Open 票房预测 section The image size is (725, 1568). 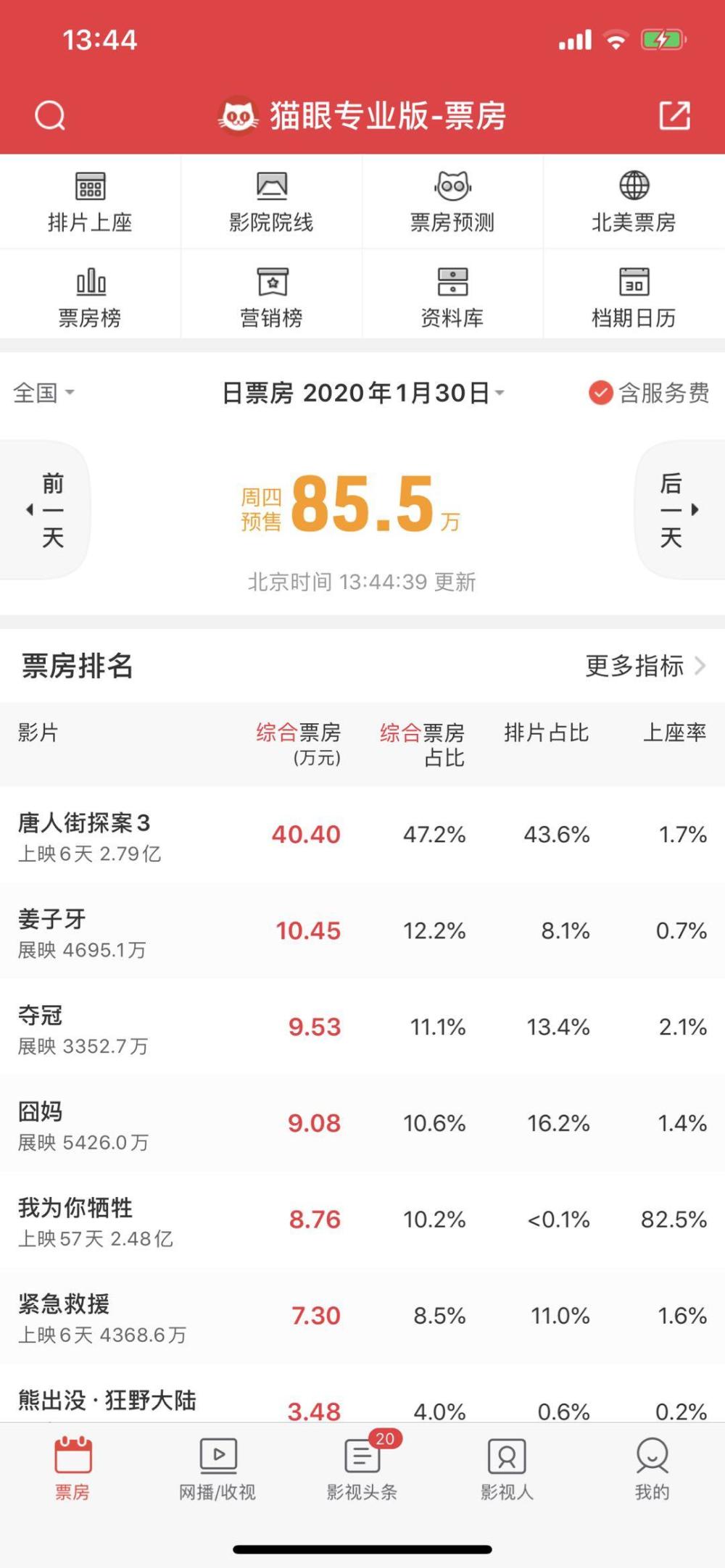click(452, 202)
